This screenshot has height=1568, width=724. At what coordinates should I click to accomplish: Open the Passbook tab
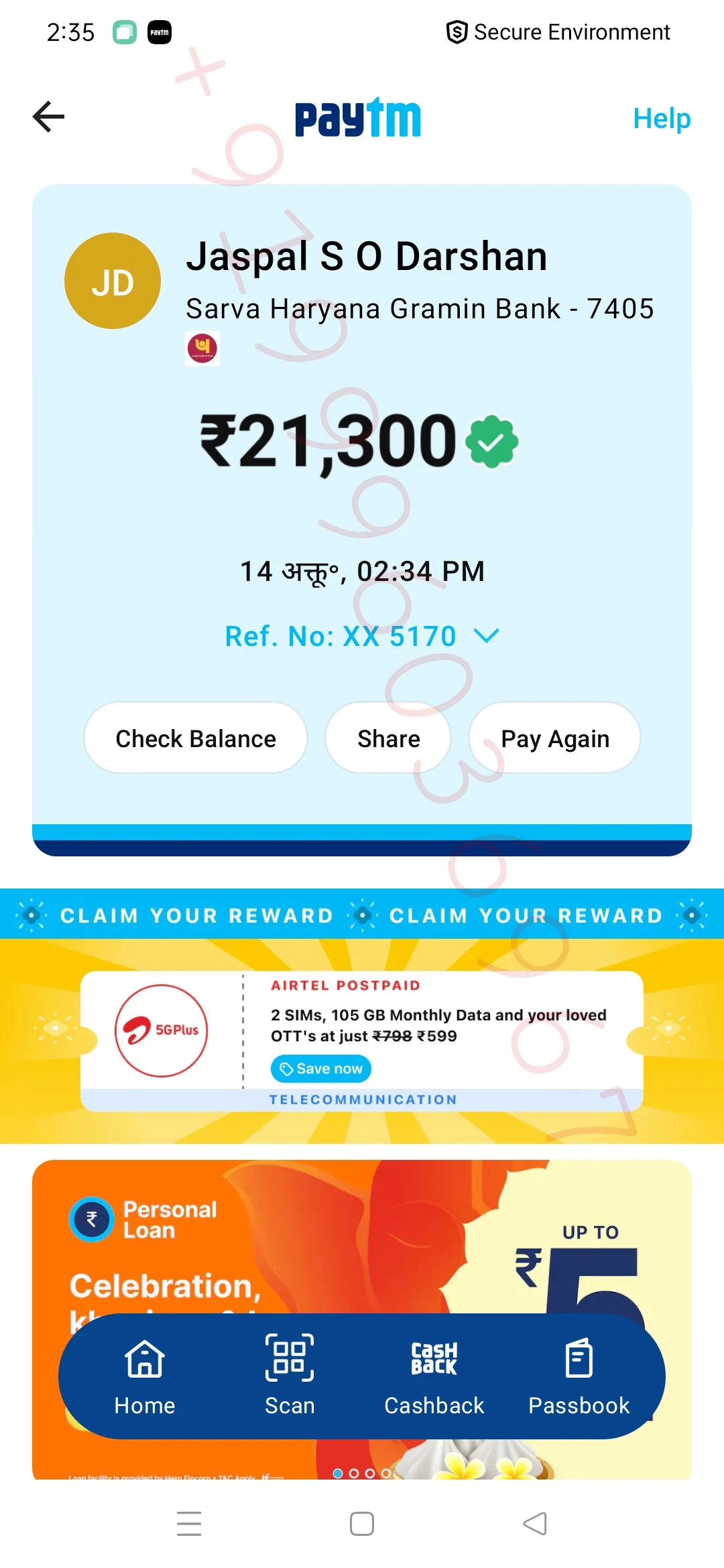(579, 1376)
